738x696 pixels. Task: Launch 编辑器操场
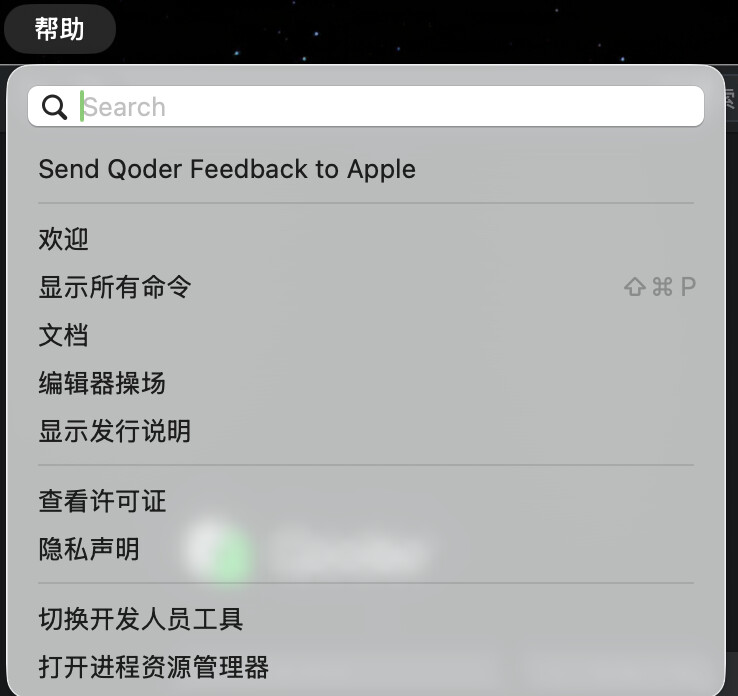pos(102,383)
